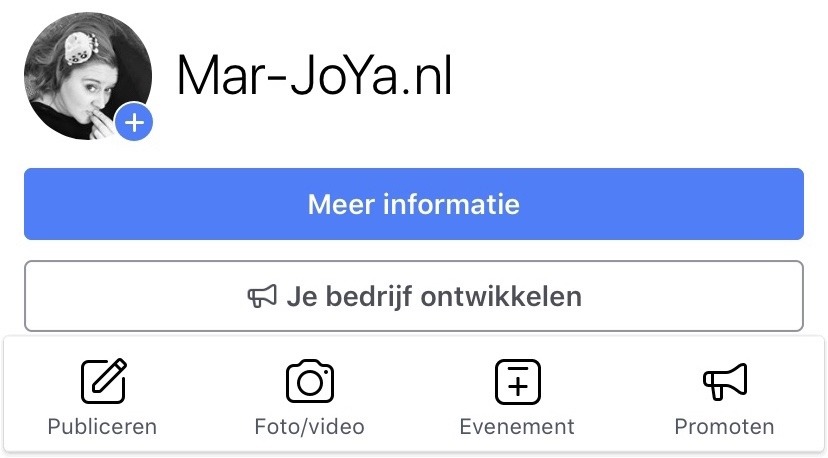The height and width of the screenshot is (458, 828).
Task: Select the Promoten option
Action: click(x=724, y=398)
